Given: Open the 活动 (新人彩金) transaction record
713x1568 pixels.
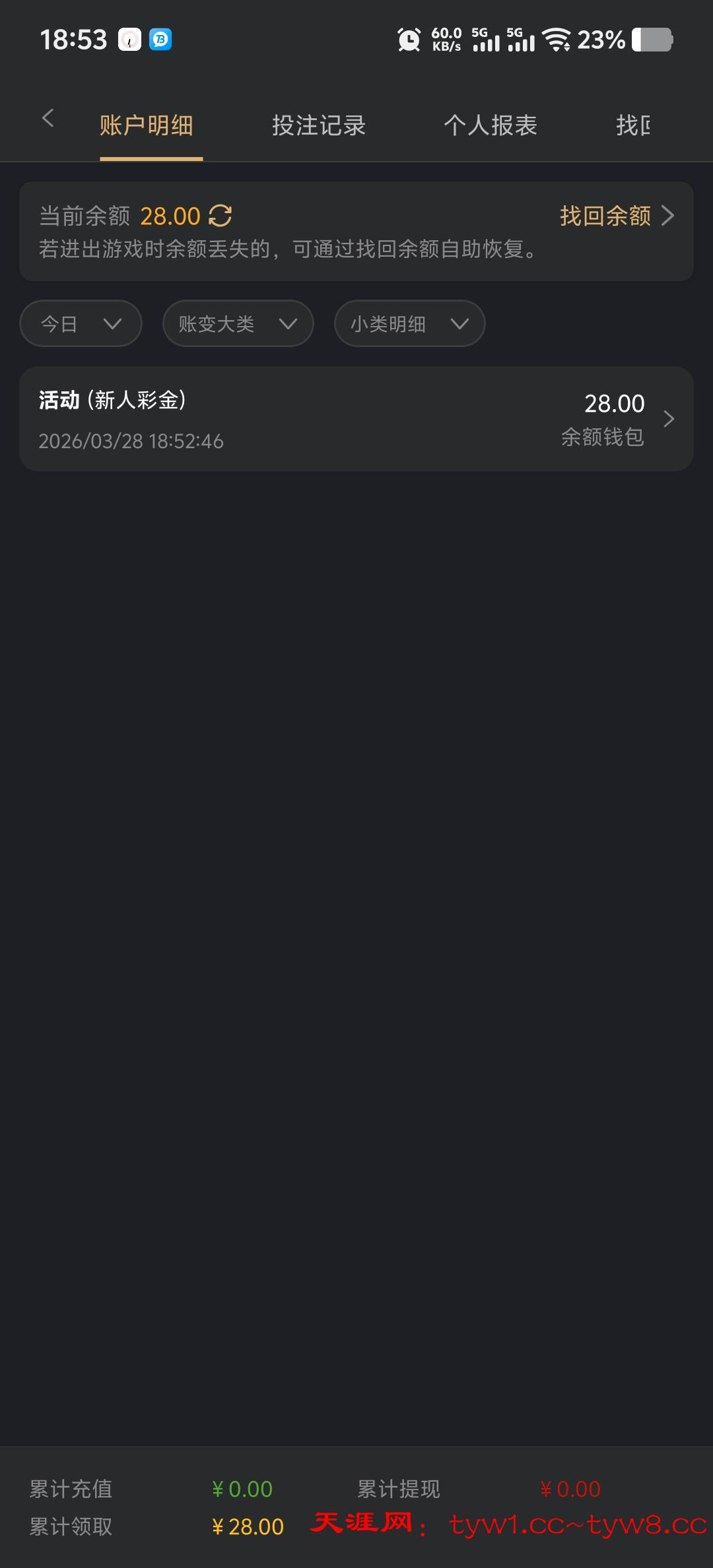Looking at the screenshot, I should 356,419.
